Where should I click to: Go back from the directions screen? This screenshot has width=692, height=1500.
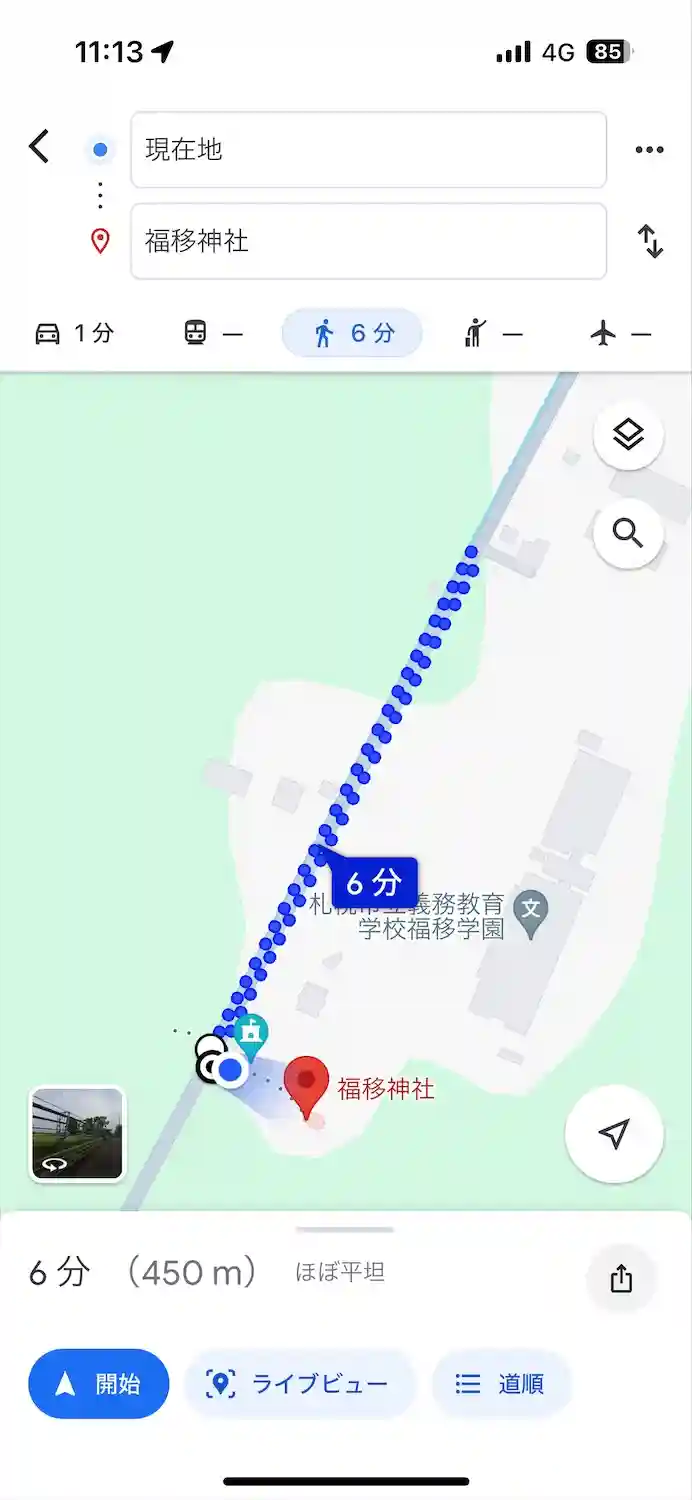pos(39,147)
